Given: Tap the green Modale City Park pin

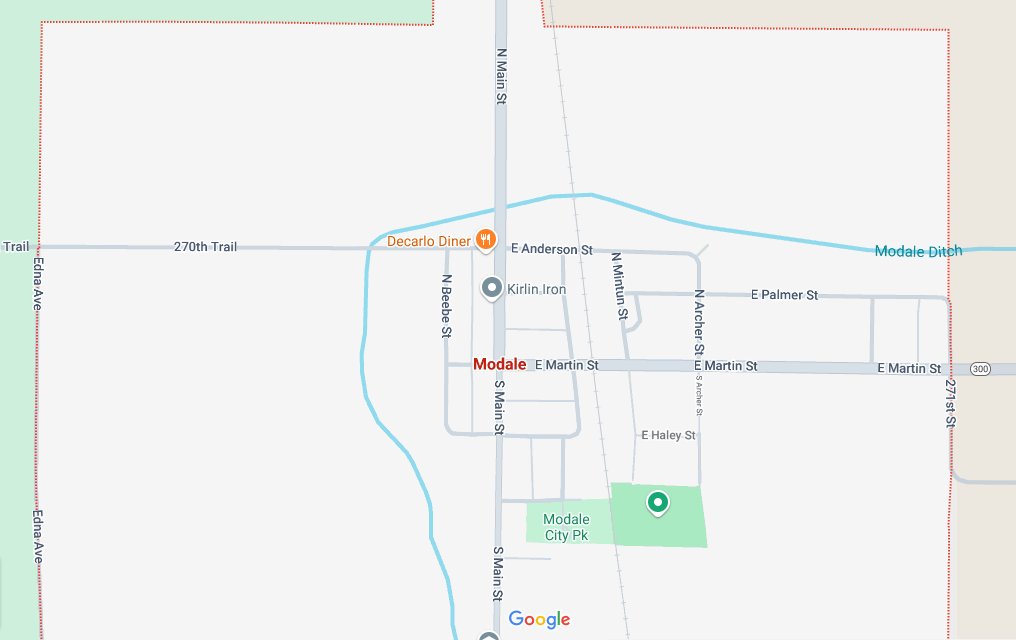Looking at the screenshot, I should pos(657,502).
